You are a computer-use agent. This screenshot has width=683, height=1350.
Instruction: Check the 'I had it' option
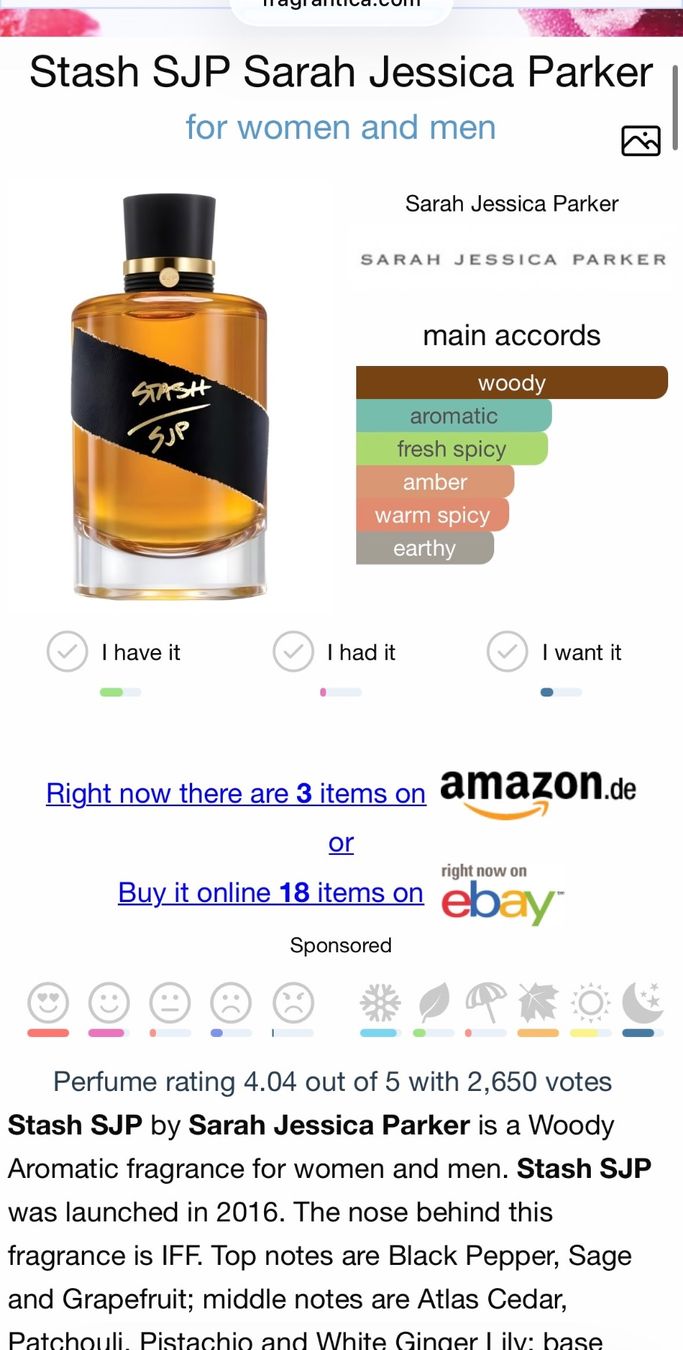(293, 652)
